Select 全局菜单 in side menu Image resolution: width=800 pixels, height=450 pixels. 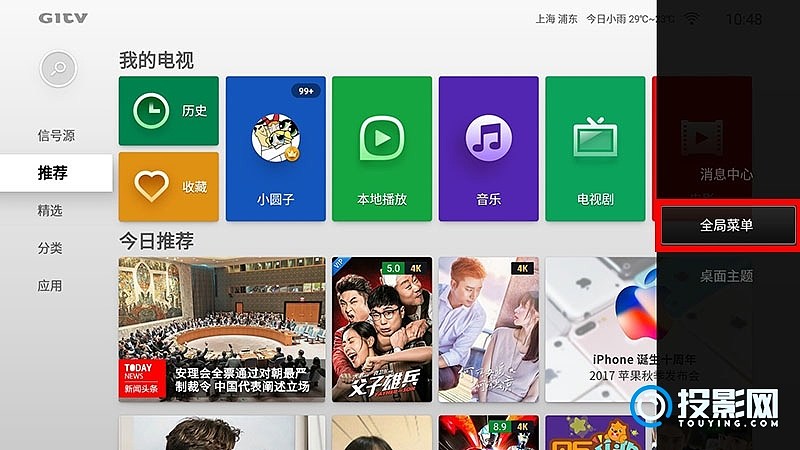tap(726, 226)
